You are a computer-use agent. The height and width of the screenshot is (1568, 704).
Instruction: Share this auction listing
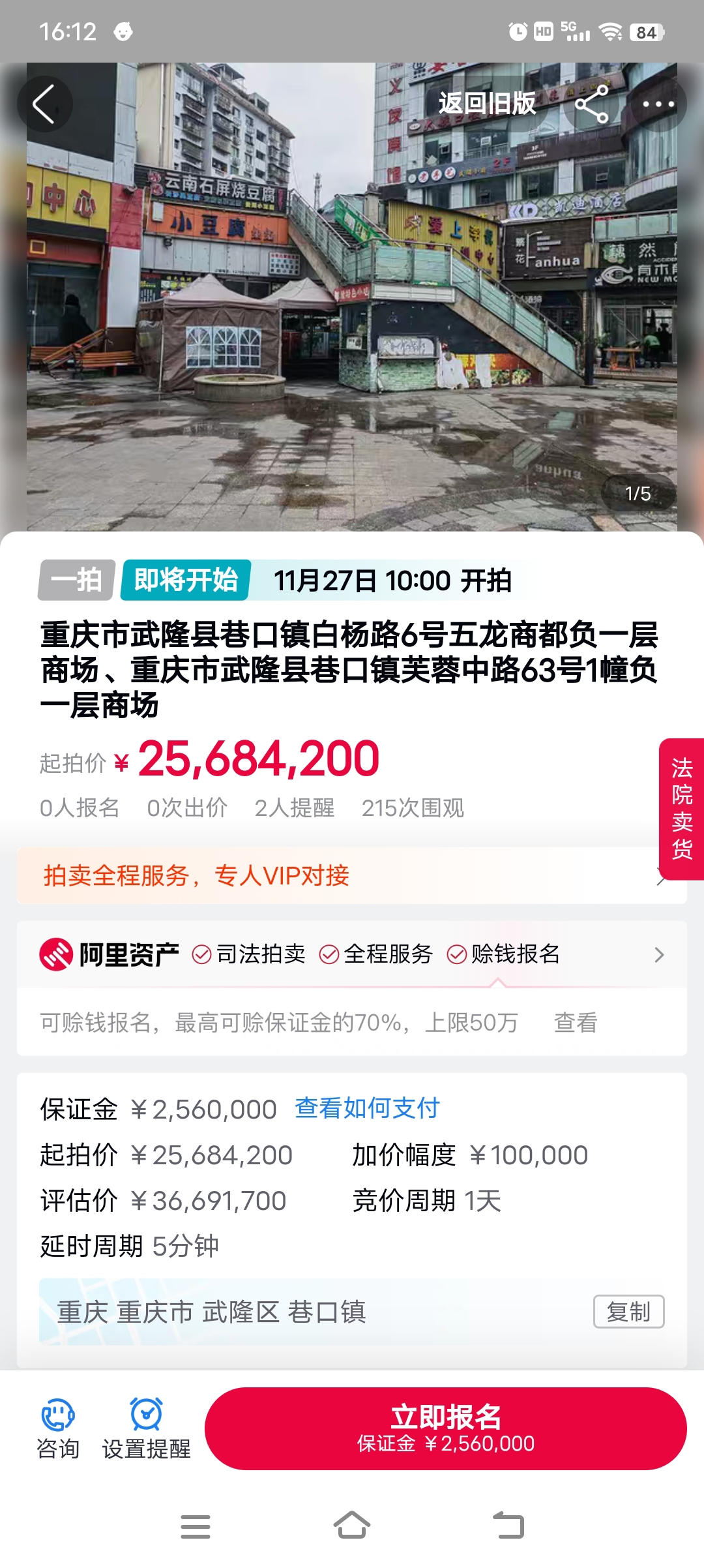coord(591,104)
